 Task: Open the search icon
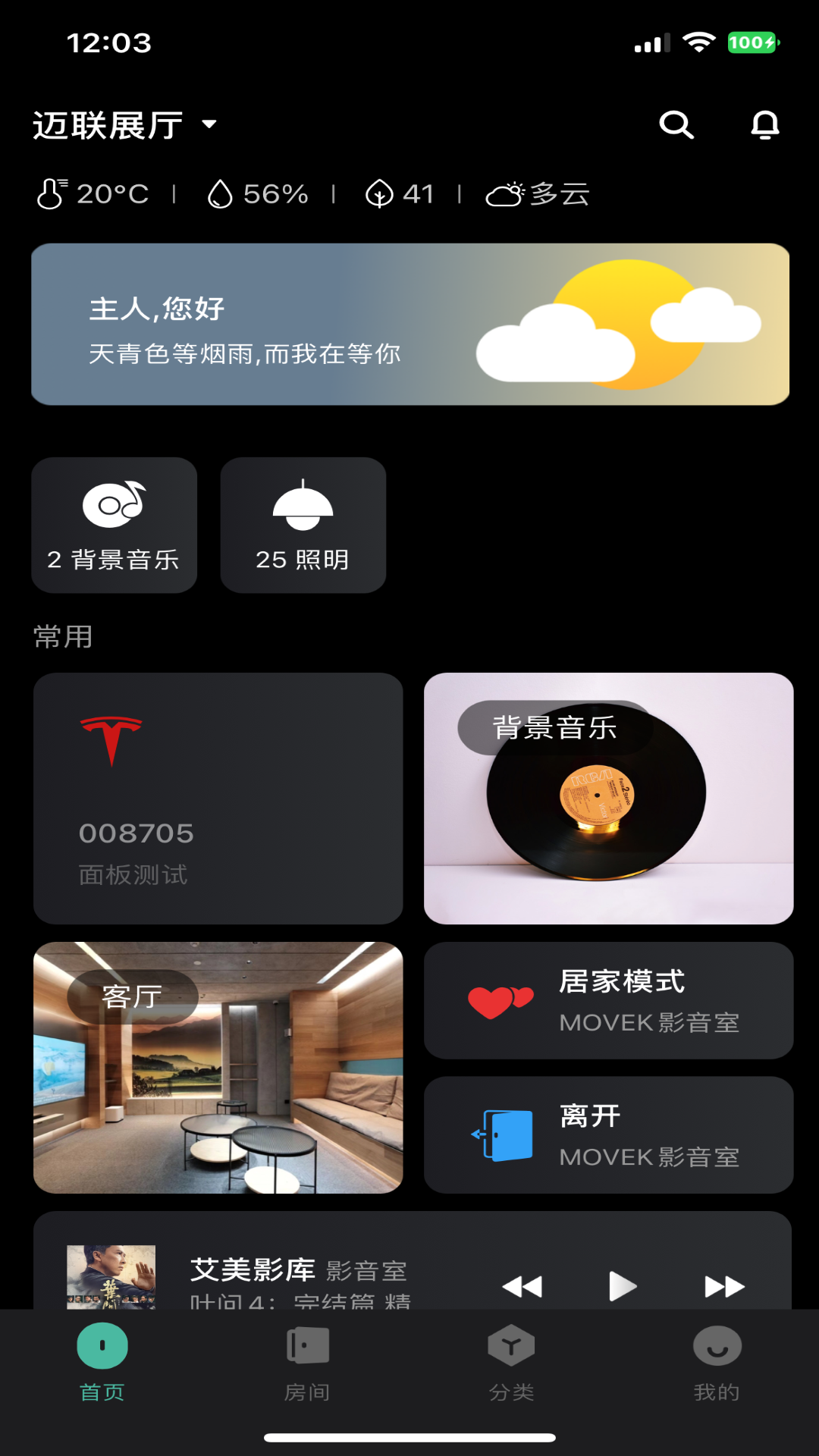676,125
